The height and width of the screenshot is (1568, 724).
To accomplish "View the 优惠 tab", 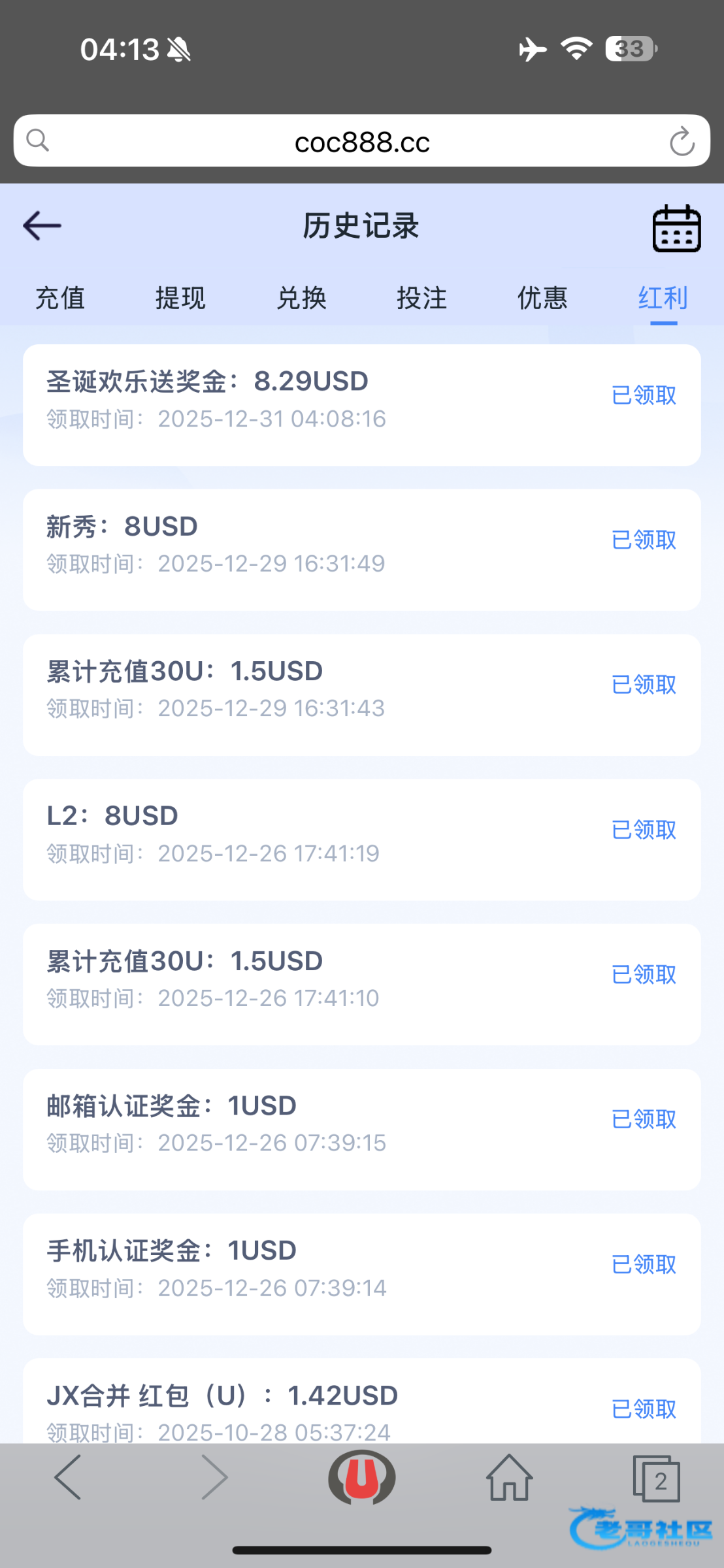I will [x=542, y=299].
